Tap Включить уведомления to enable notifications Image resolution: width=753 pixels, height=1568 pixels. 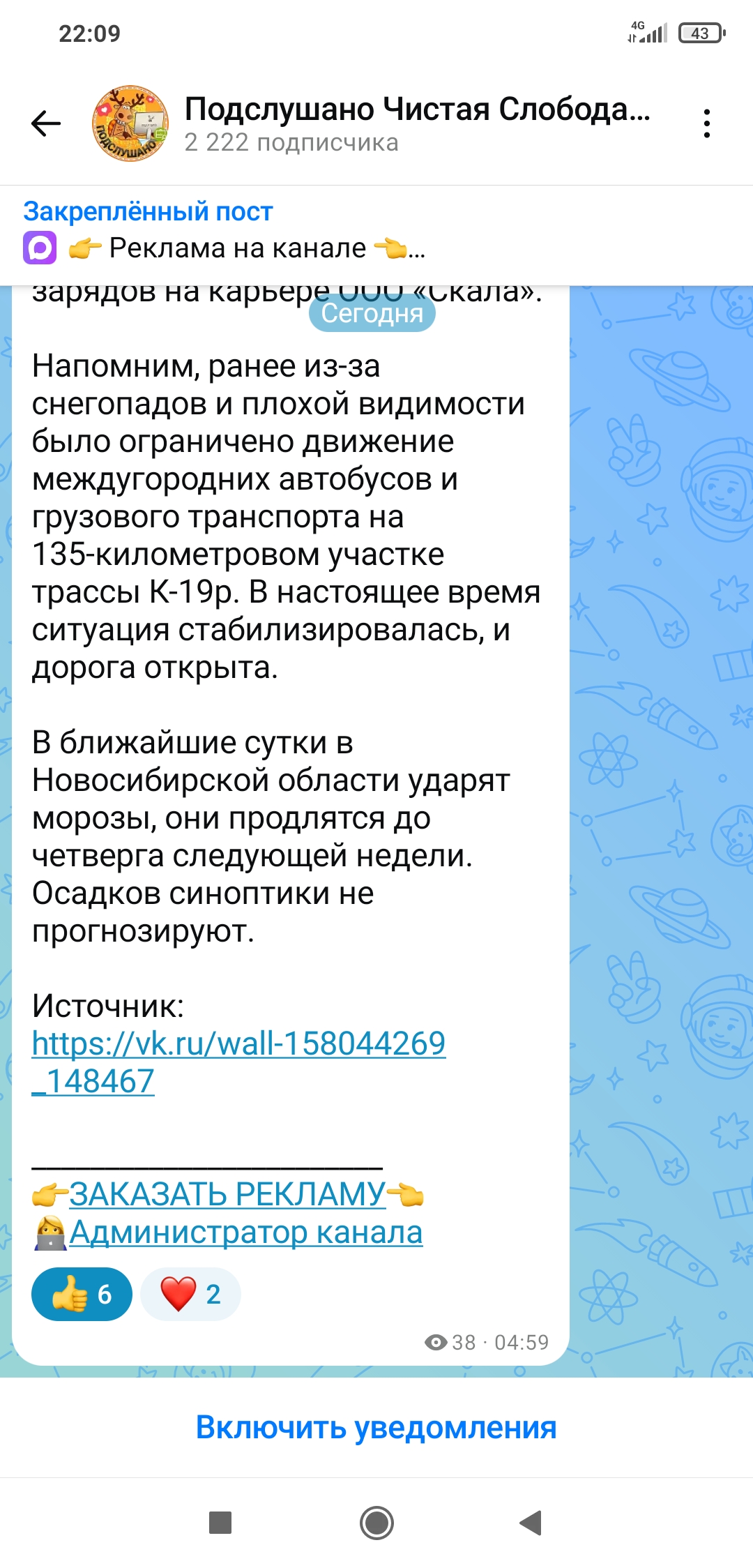pyautogui.click(x=376, y=1427)
